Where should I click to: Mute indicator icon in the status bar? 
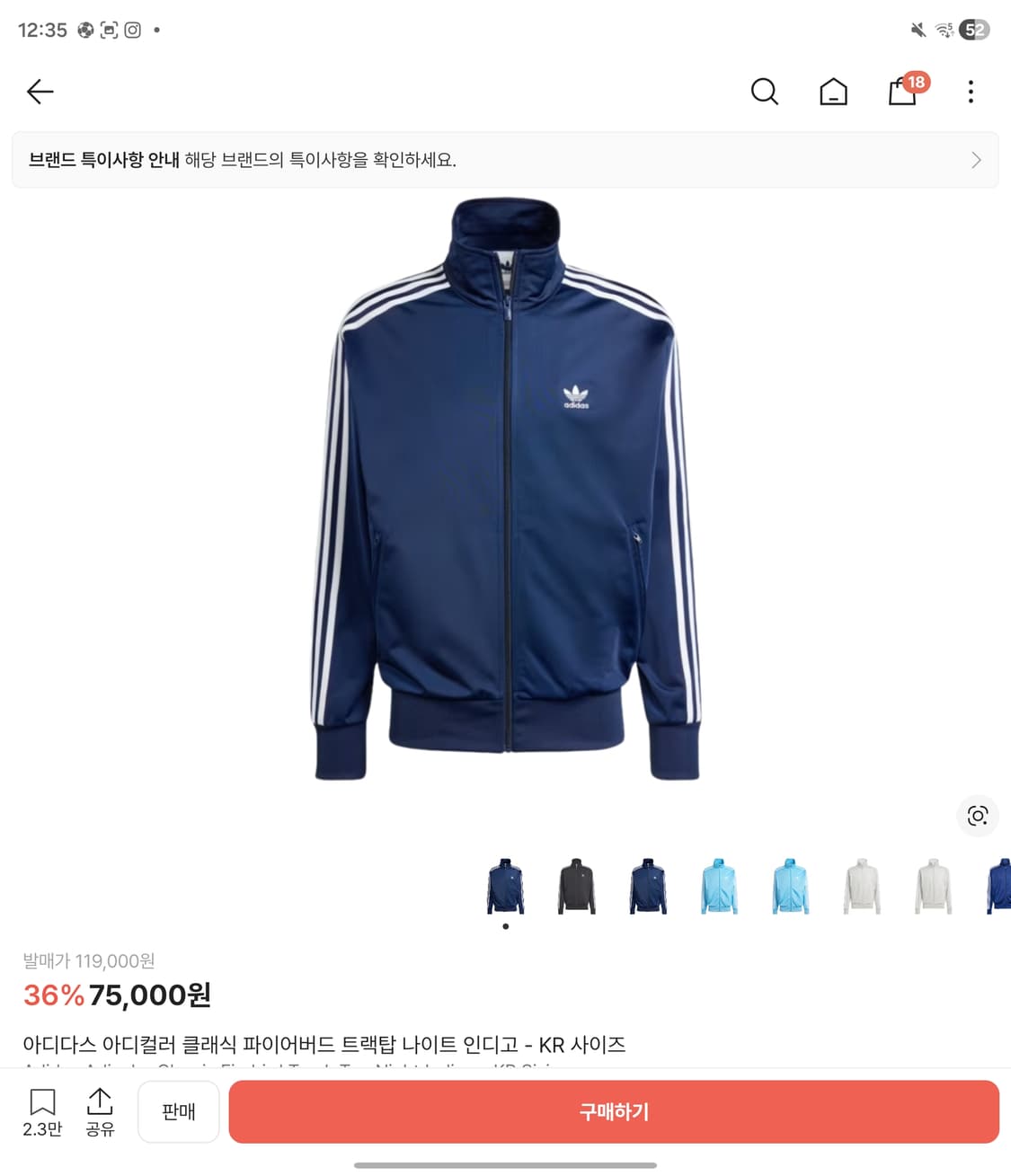tap(916, 30)
